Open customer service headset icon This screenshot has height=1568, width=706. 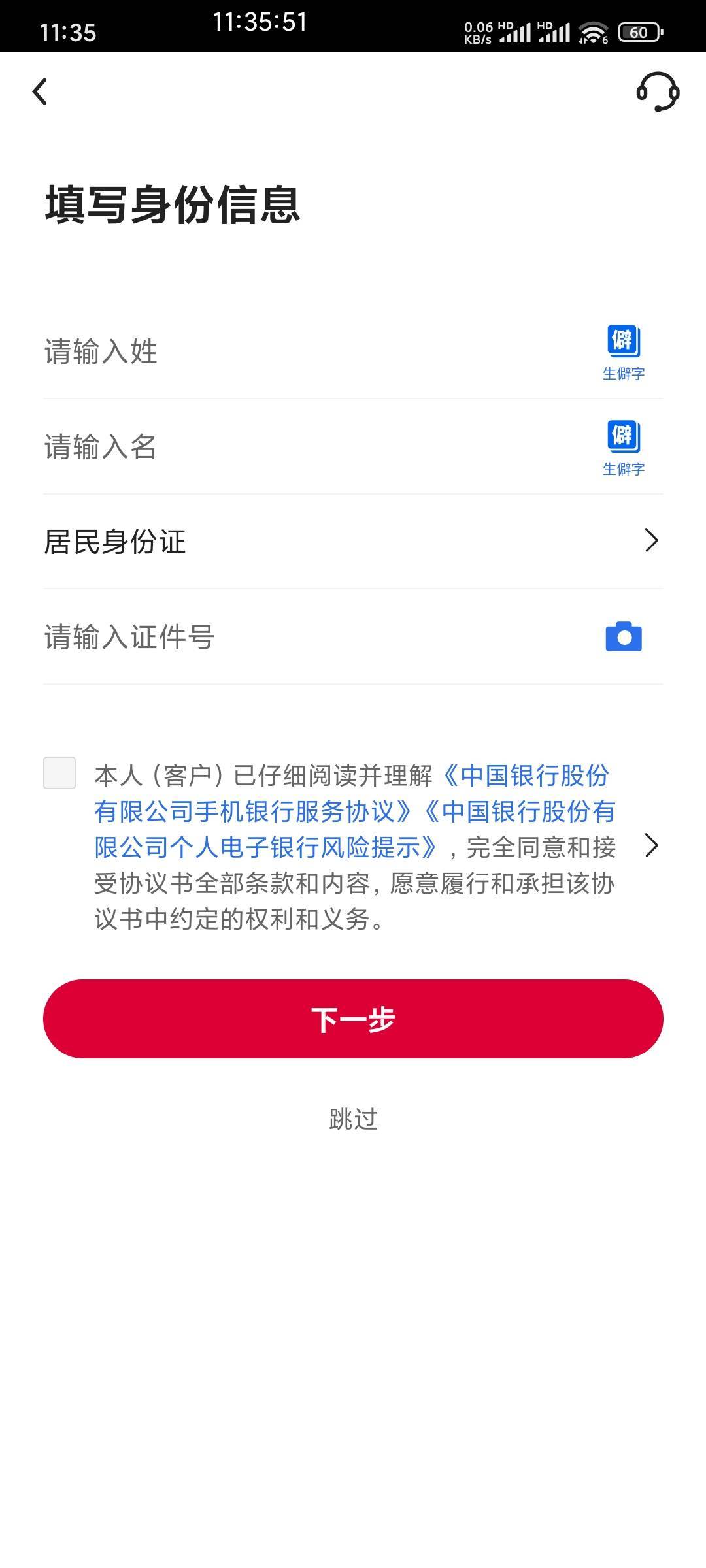click(657, 92)
